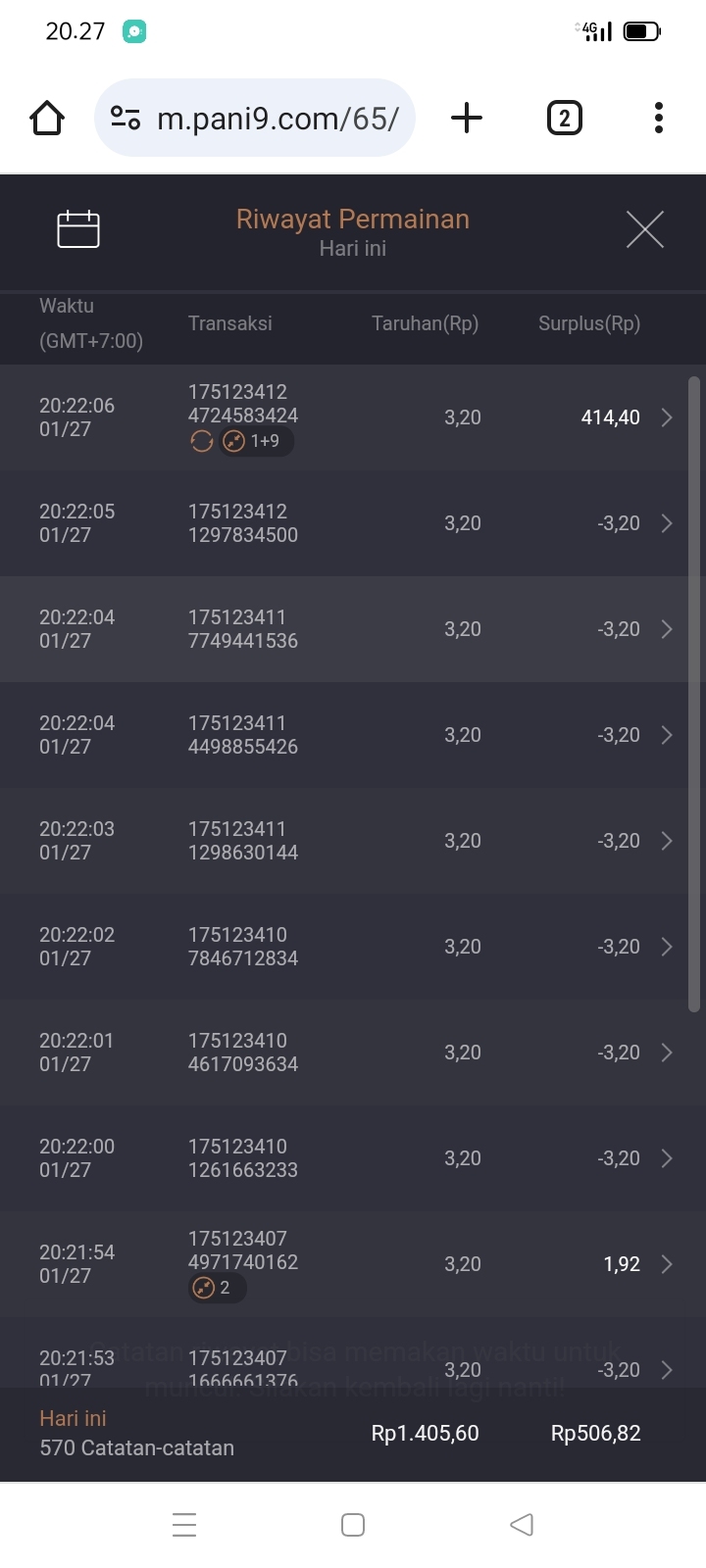View the 20:22:01 transaction details

pos(353,1053)
